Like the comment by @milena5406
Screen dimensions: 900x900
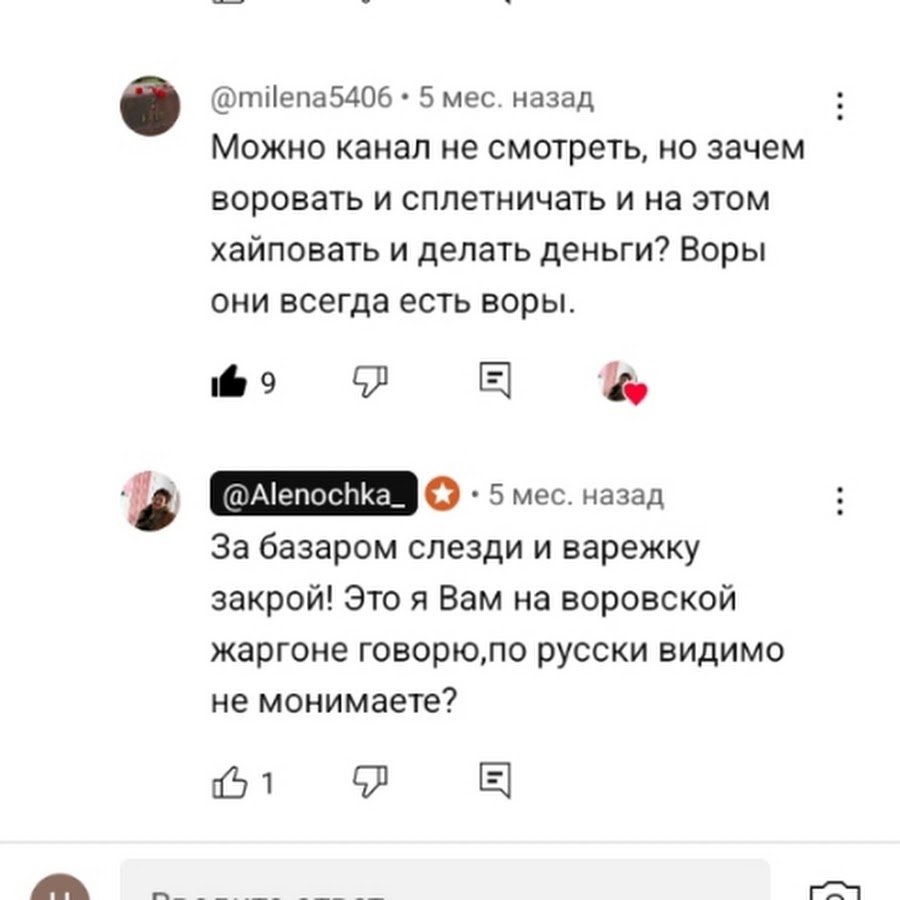229,381
